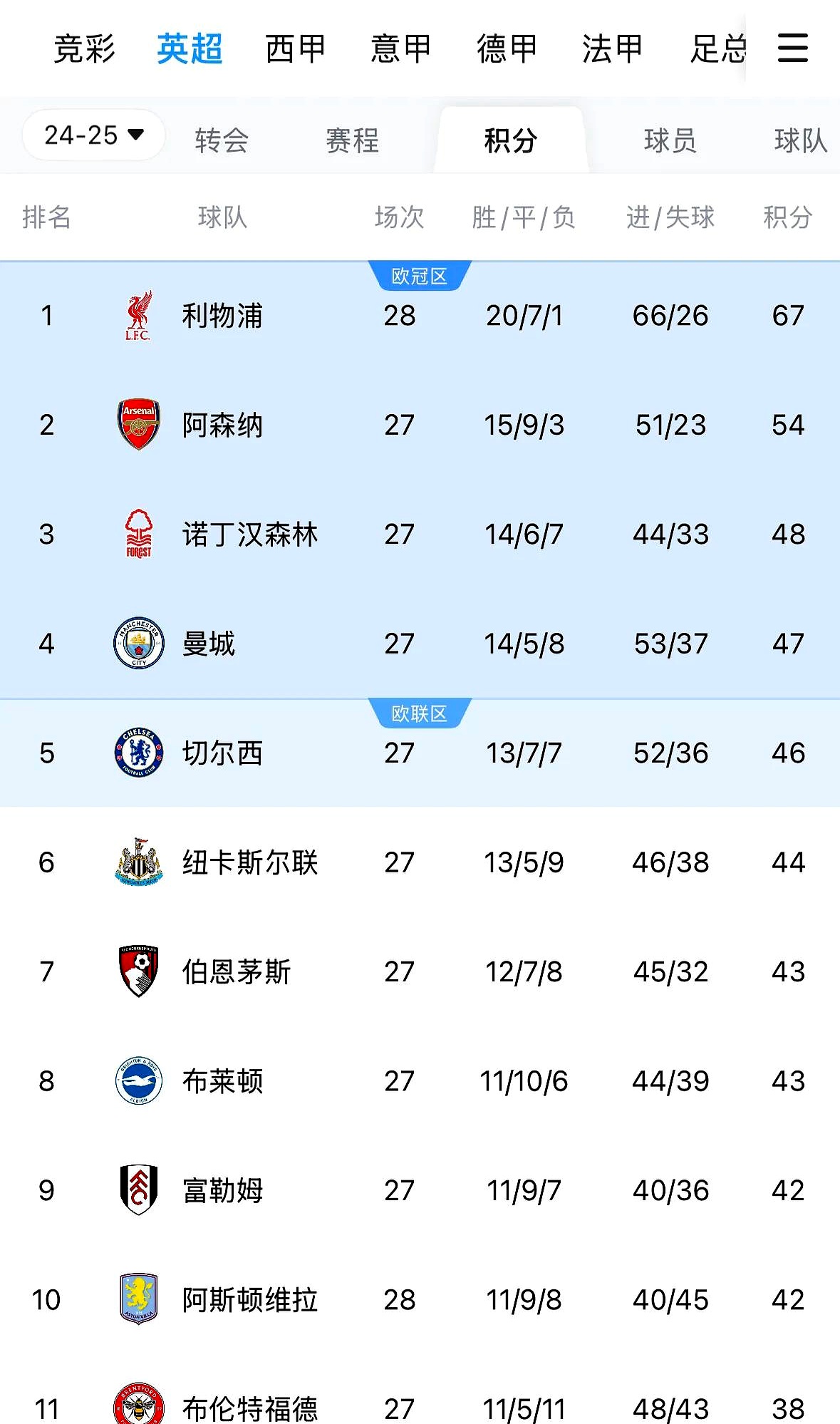
Task: Expand the 欧冠区 zone label
Action: pyautogui.click(x=419, y=277)
